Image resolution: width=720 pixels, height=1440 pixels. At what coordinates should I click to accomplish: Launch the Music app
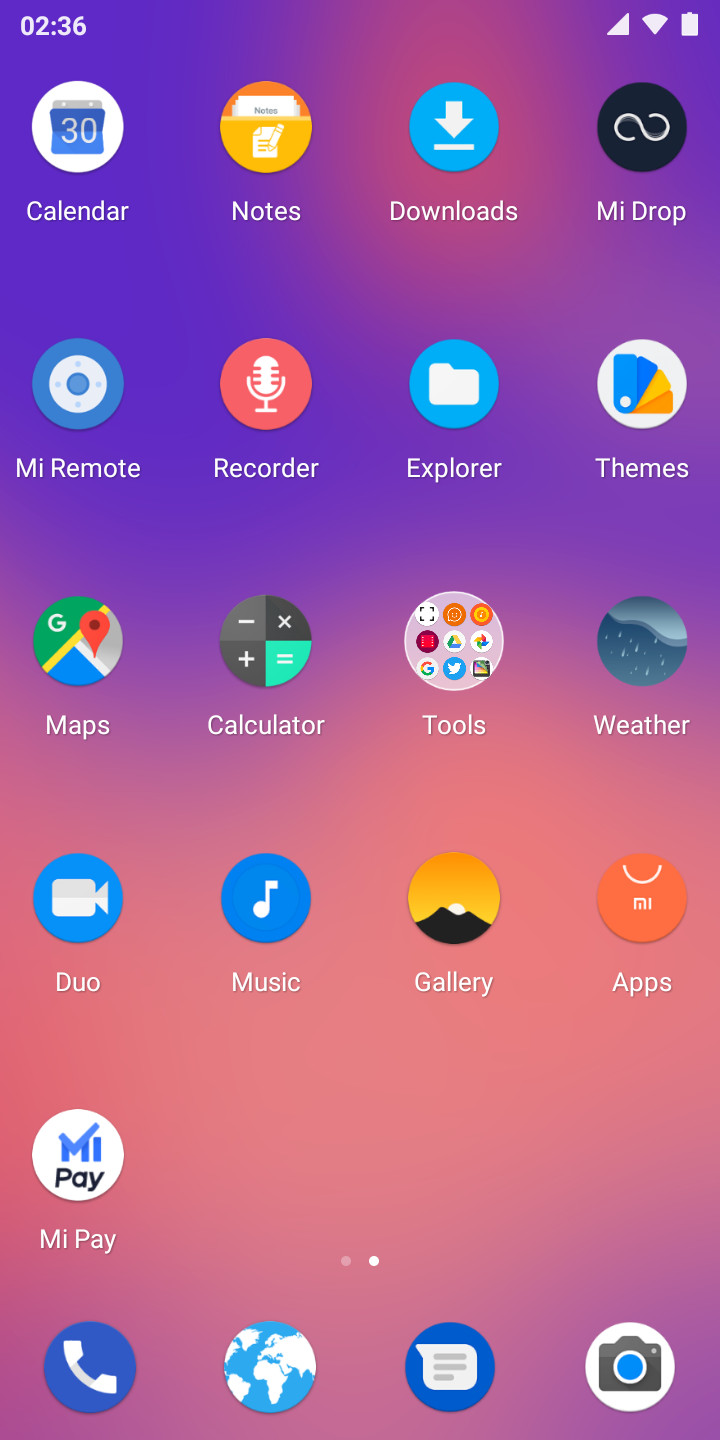(x=266, y=898)
